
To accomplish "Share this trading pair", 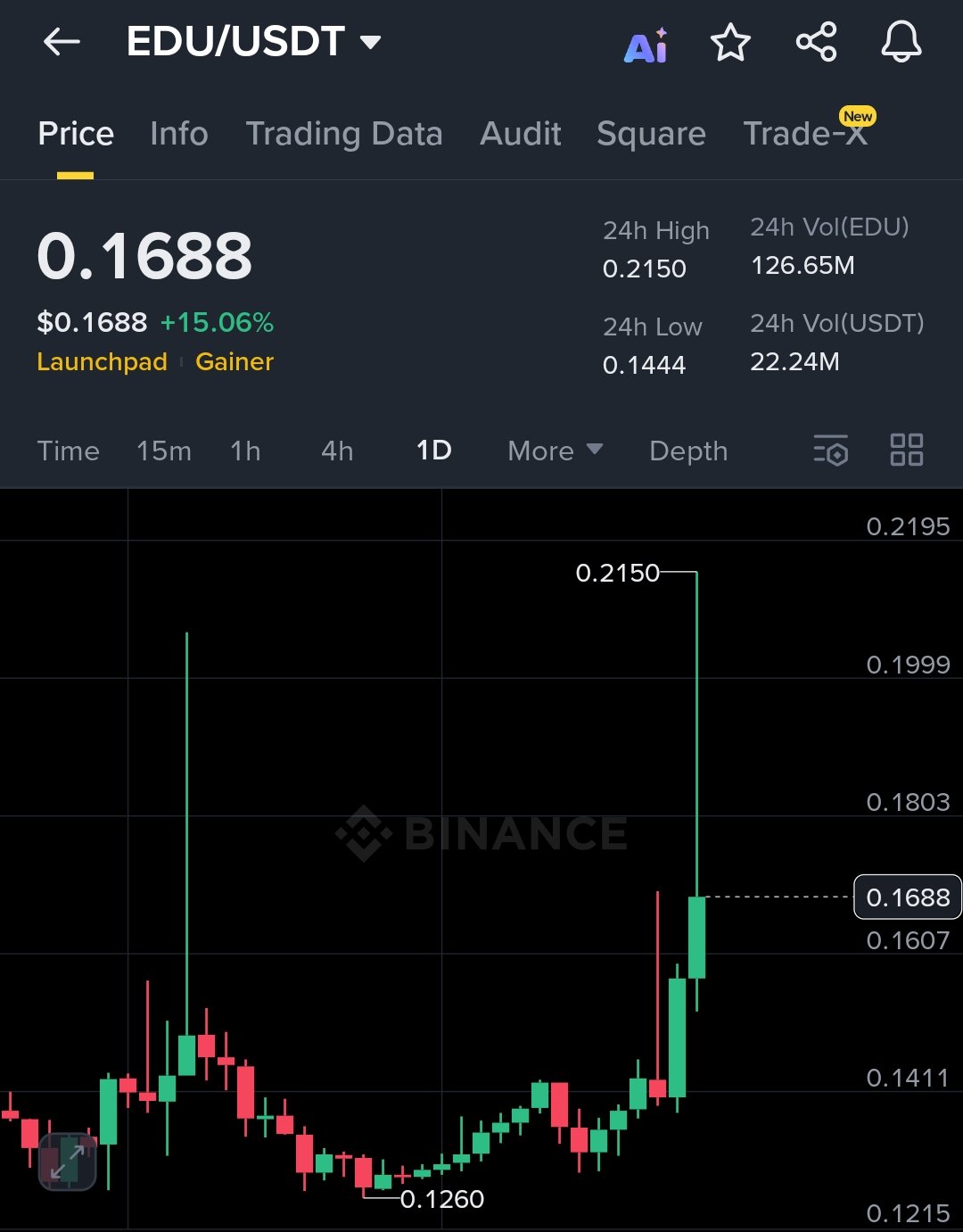I will [816, 42].
